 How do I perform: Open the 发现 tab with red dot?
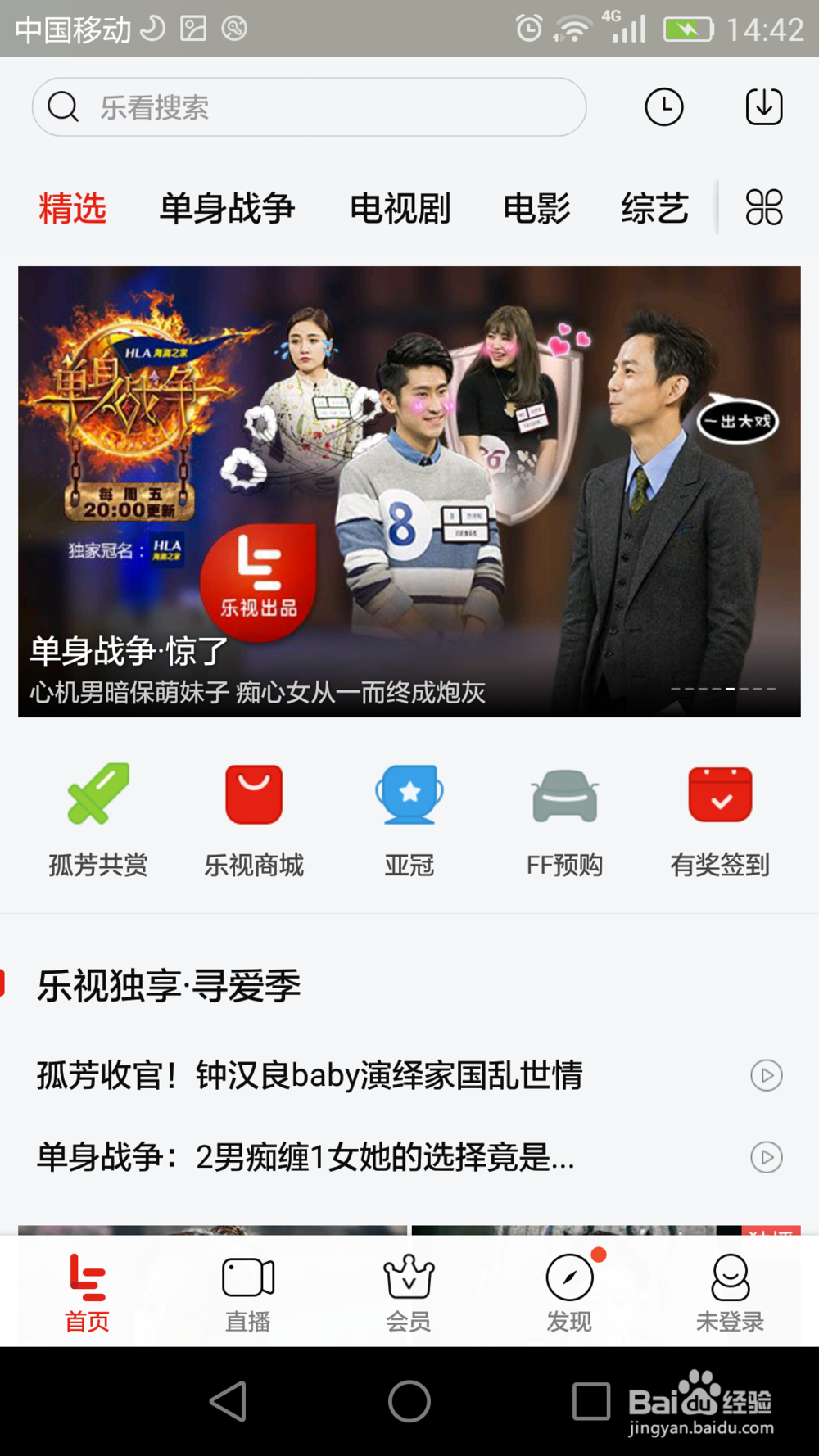(x=571, y=1290)
